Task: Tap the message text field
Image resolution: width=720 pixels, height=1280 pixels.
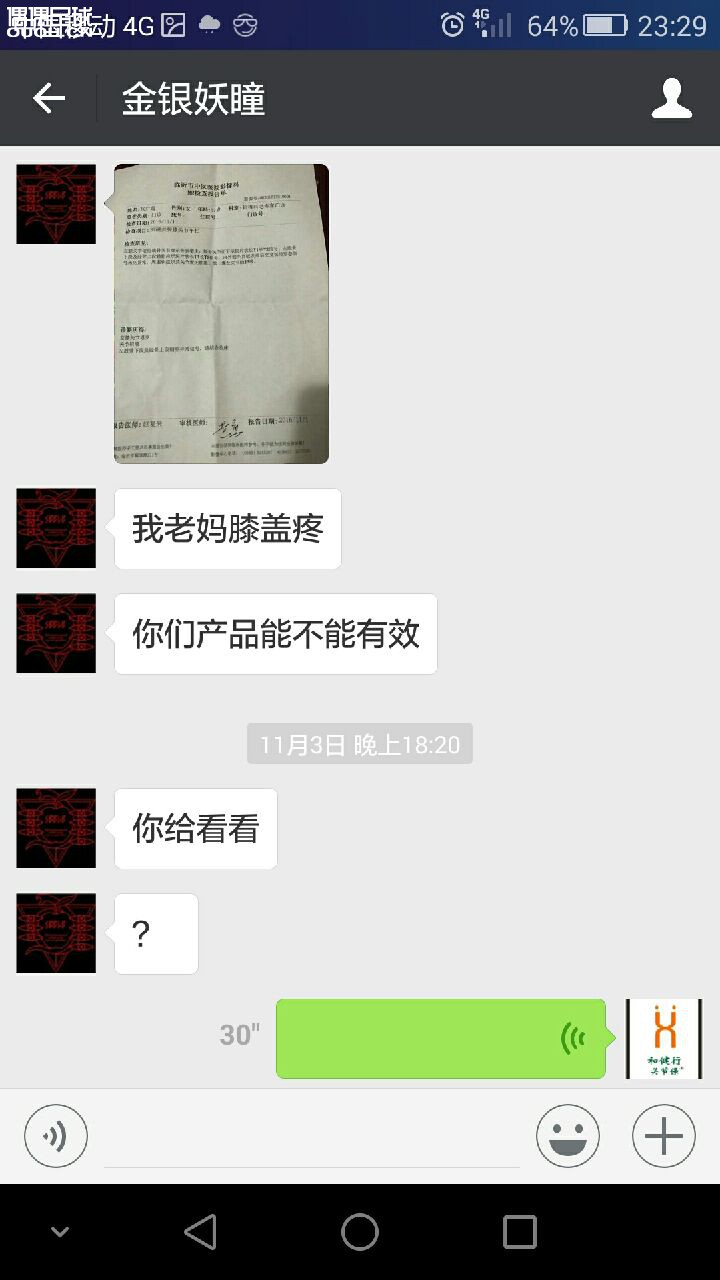Action: click(x=312, y=1137)
